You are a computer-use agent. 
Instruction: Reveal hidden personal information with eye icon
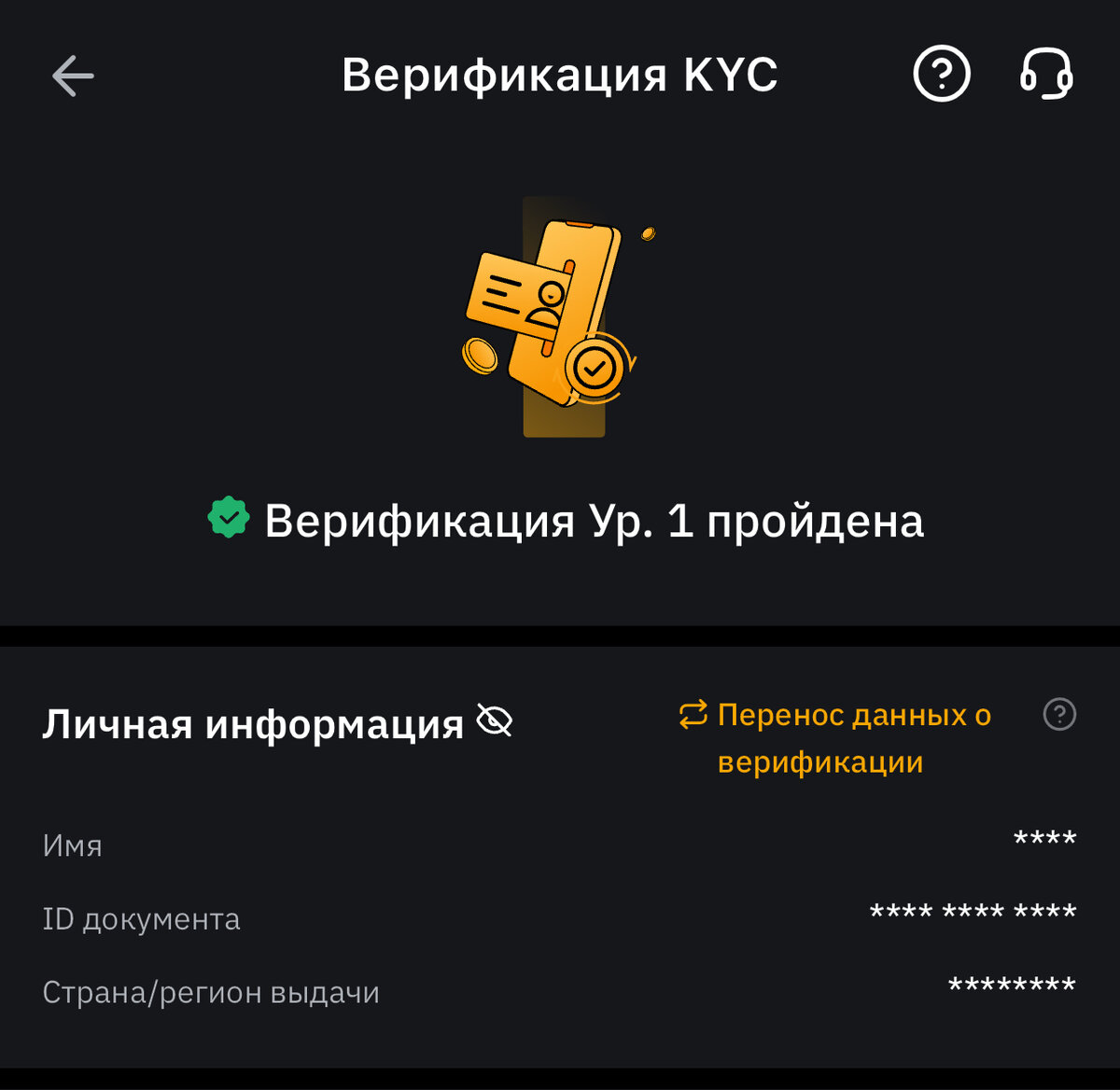(x=495, y=720)
